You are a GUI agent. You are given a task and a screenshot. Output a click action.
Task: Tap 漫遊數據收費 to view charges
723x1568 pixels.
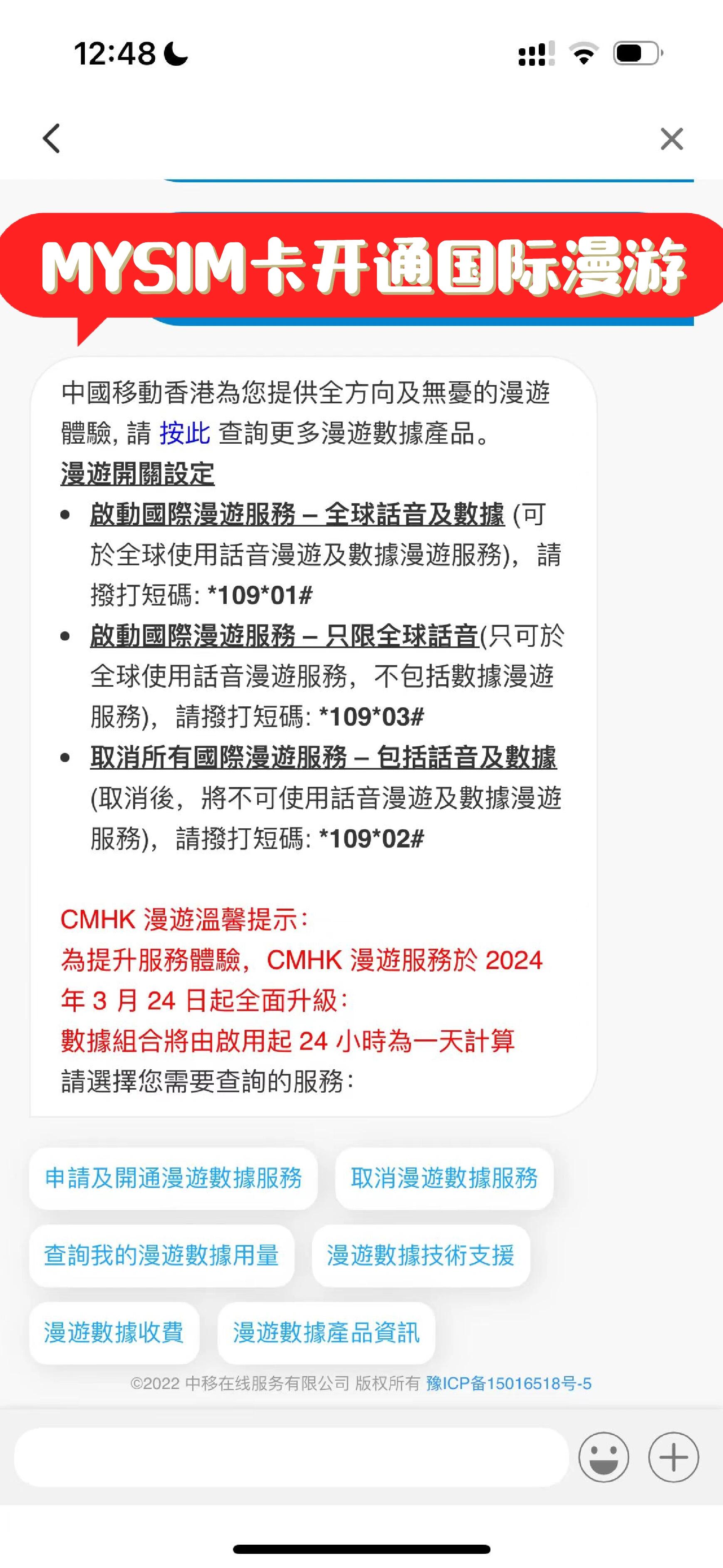point(115,1332)
